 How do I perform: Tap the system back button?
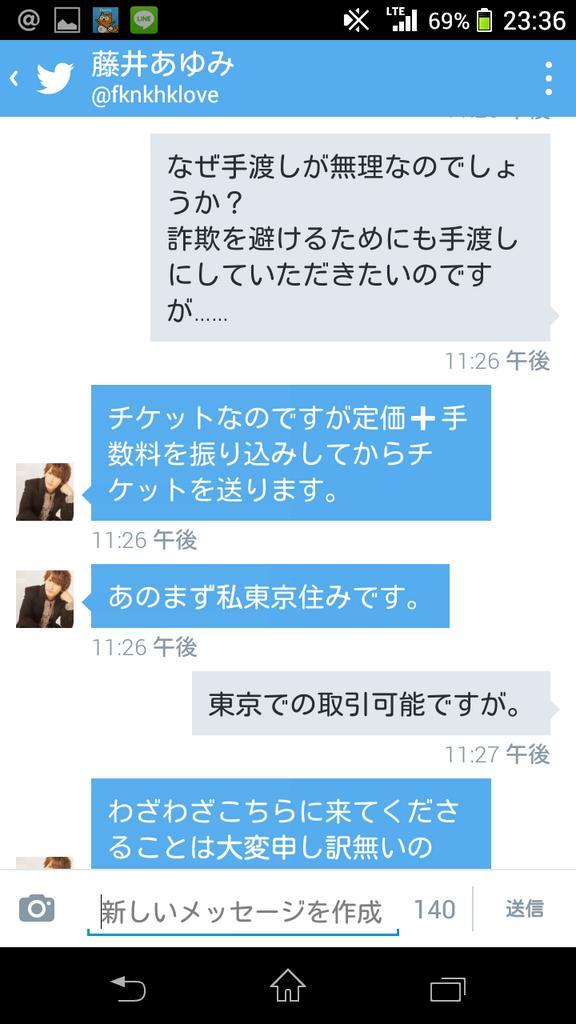click(x=128, y=988)
